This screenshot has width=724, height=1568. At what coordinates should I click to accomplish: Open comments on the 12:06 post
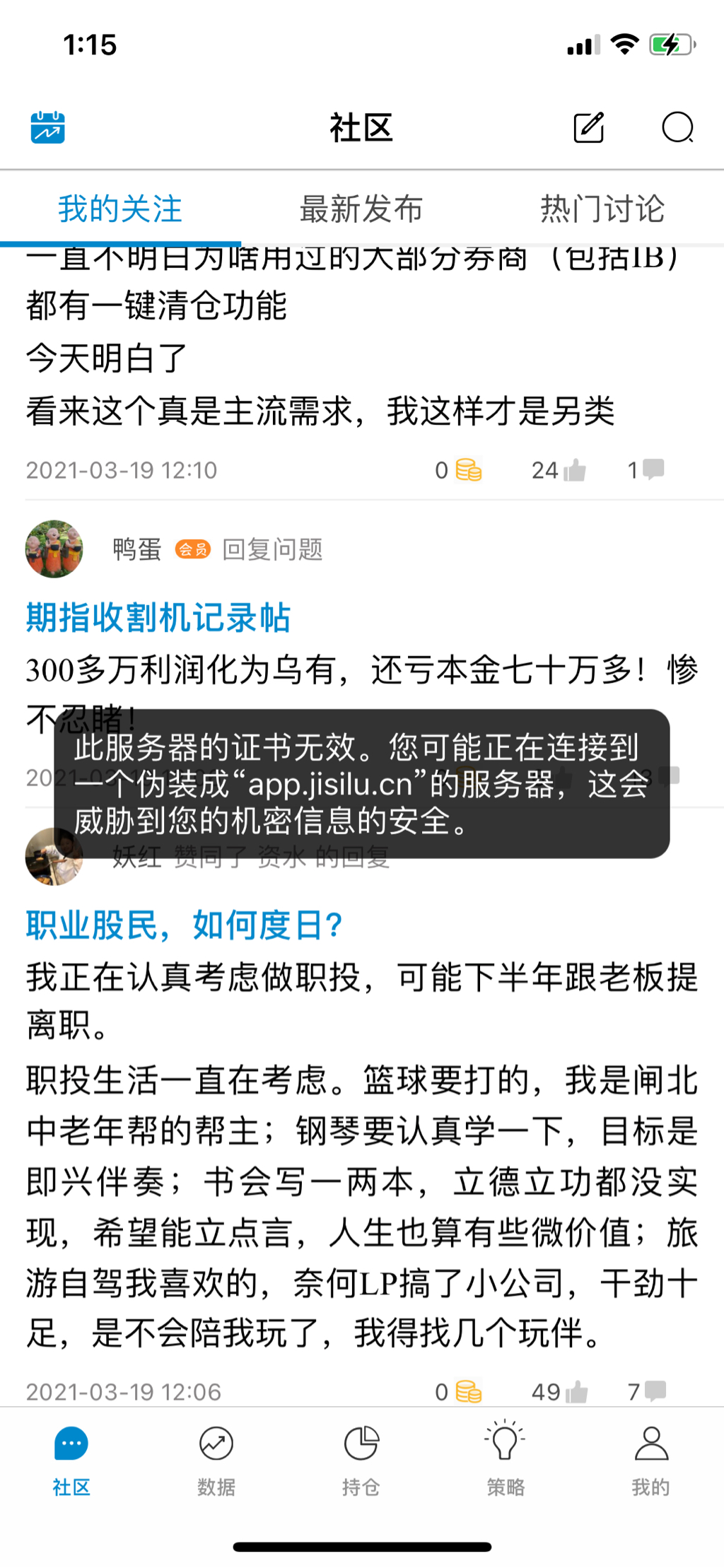[x=654, y=1391]
